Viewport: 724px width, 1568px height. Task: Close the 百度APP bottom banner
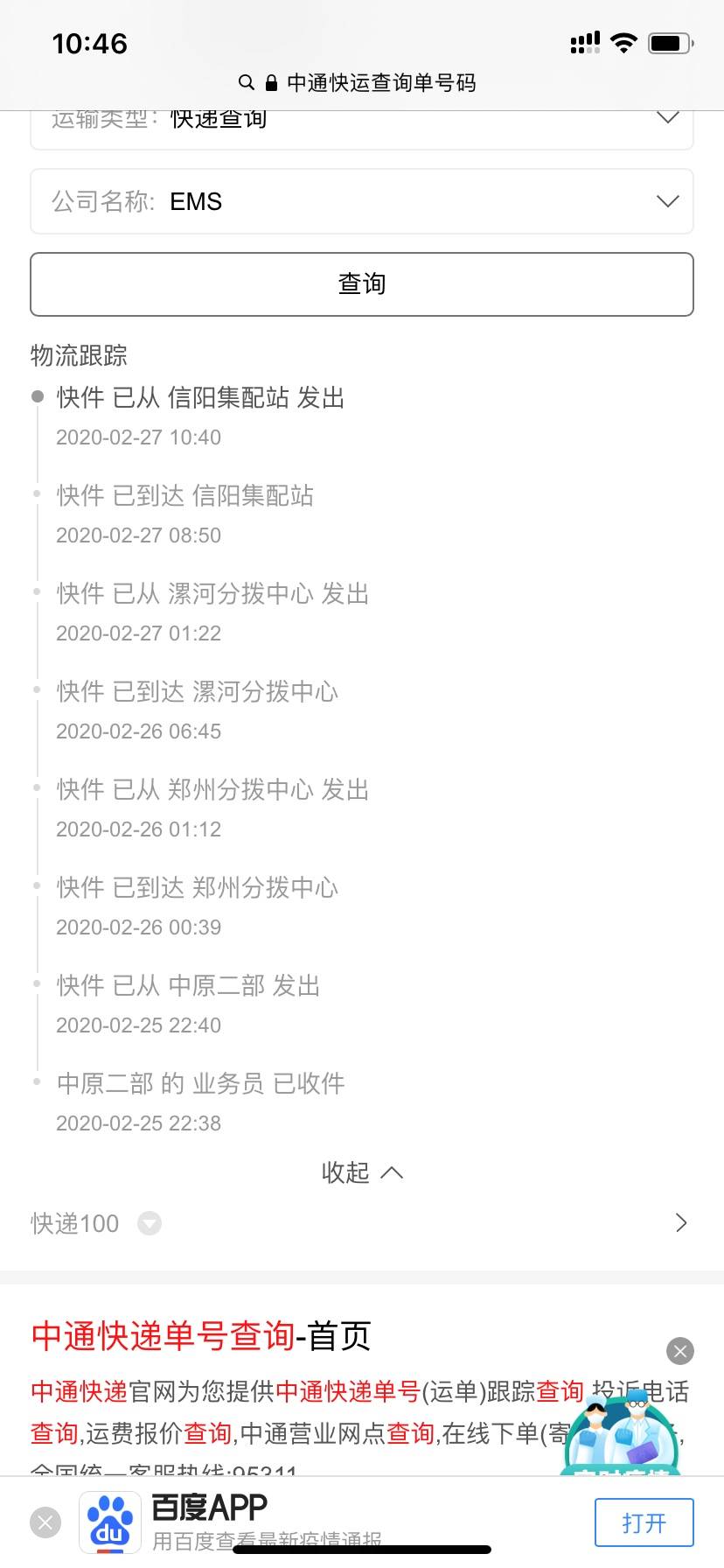point(45,1522)
